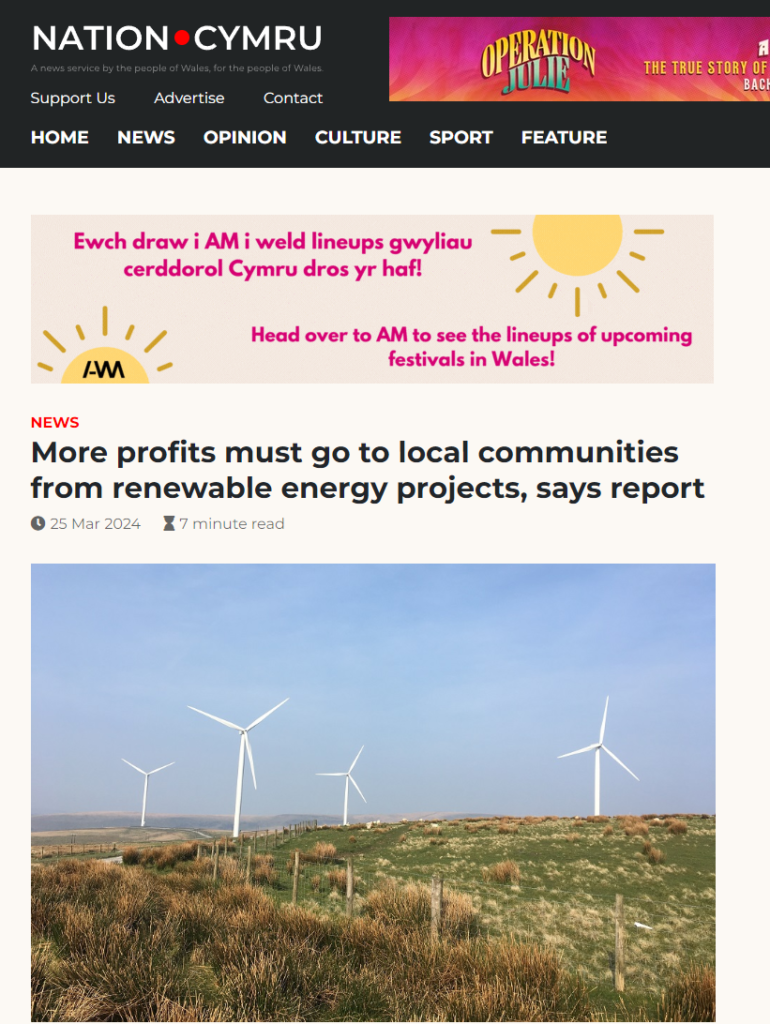Open the Operation Julie banner ad
770x1024 pixels.
click(x=579, y=59)
